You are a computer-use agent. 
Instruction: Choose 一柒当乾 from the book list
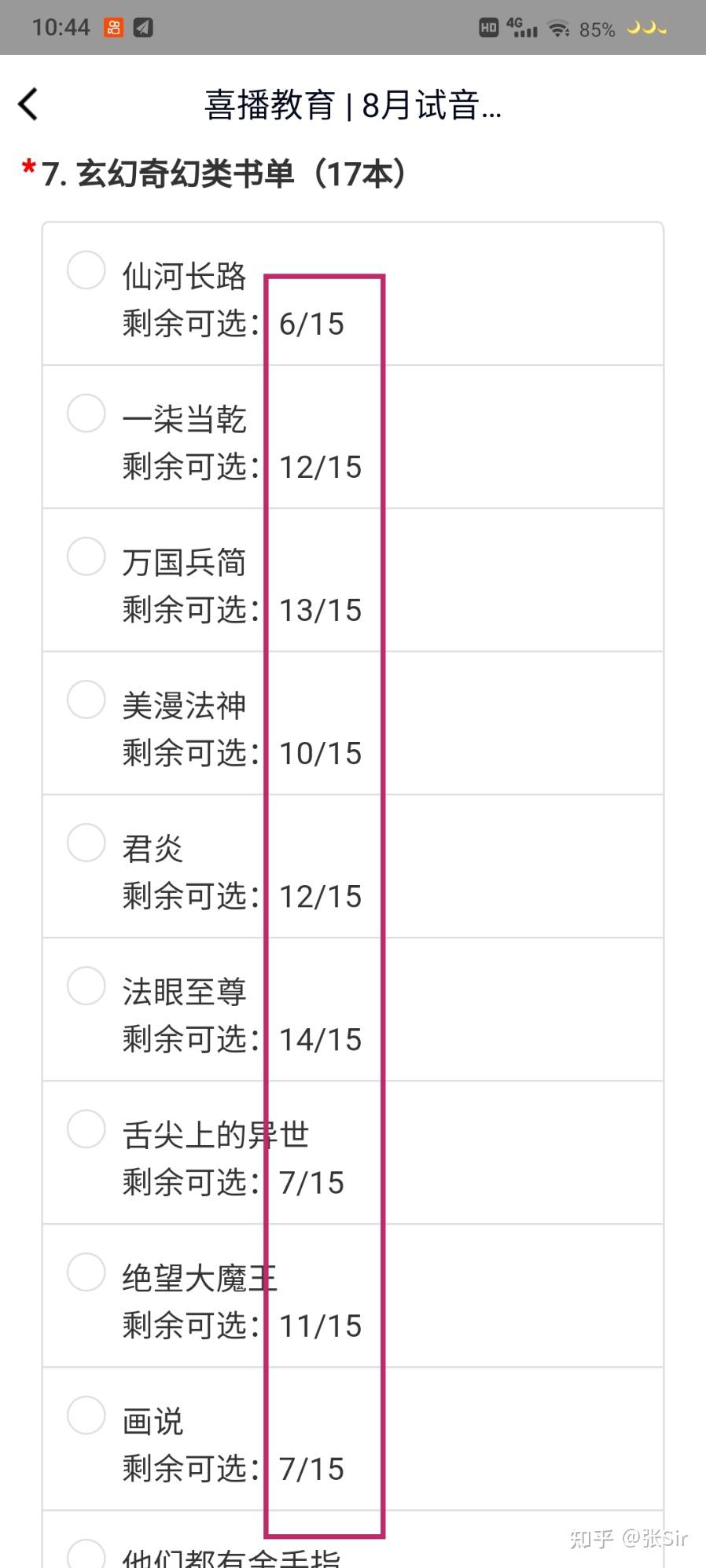coord(86,413)
